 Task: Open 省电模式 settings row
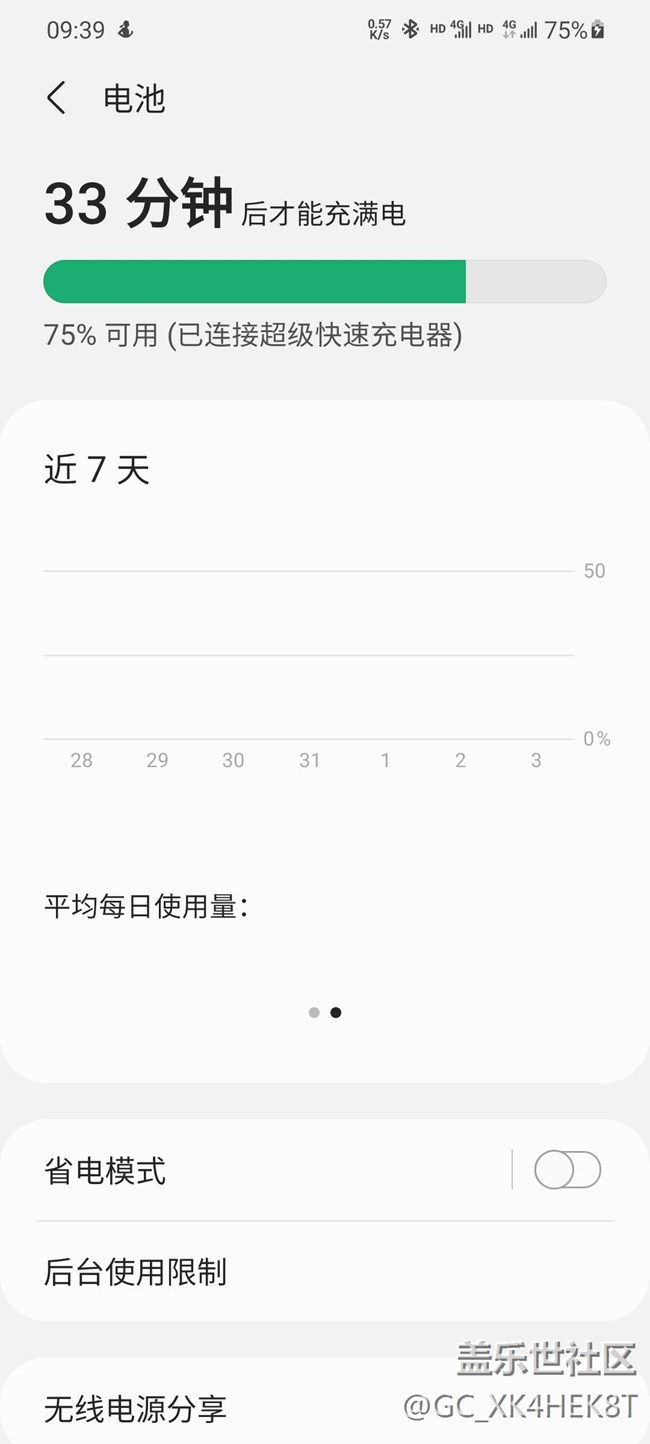click(270, 1169)
